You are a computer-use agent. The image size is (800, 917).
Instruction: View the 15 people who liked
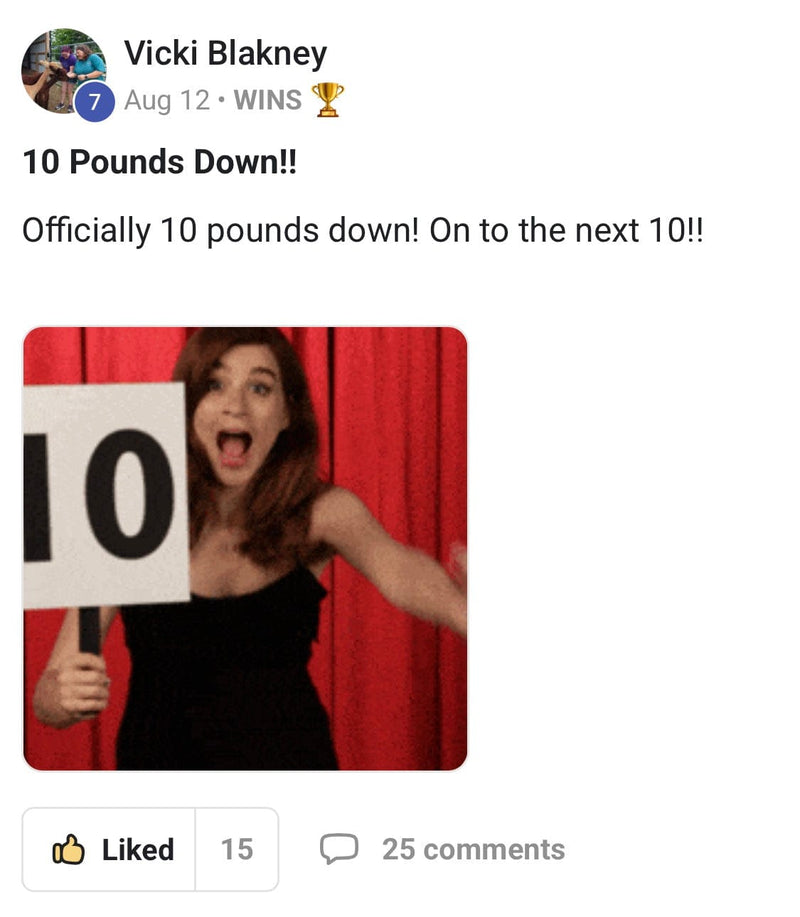point(237,849)
